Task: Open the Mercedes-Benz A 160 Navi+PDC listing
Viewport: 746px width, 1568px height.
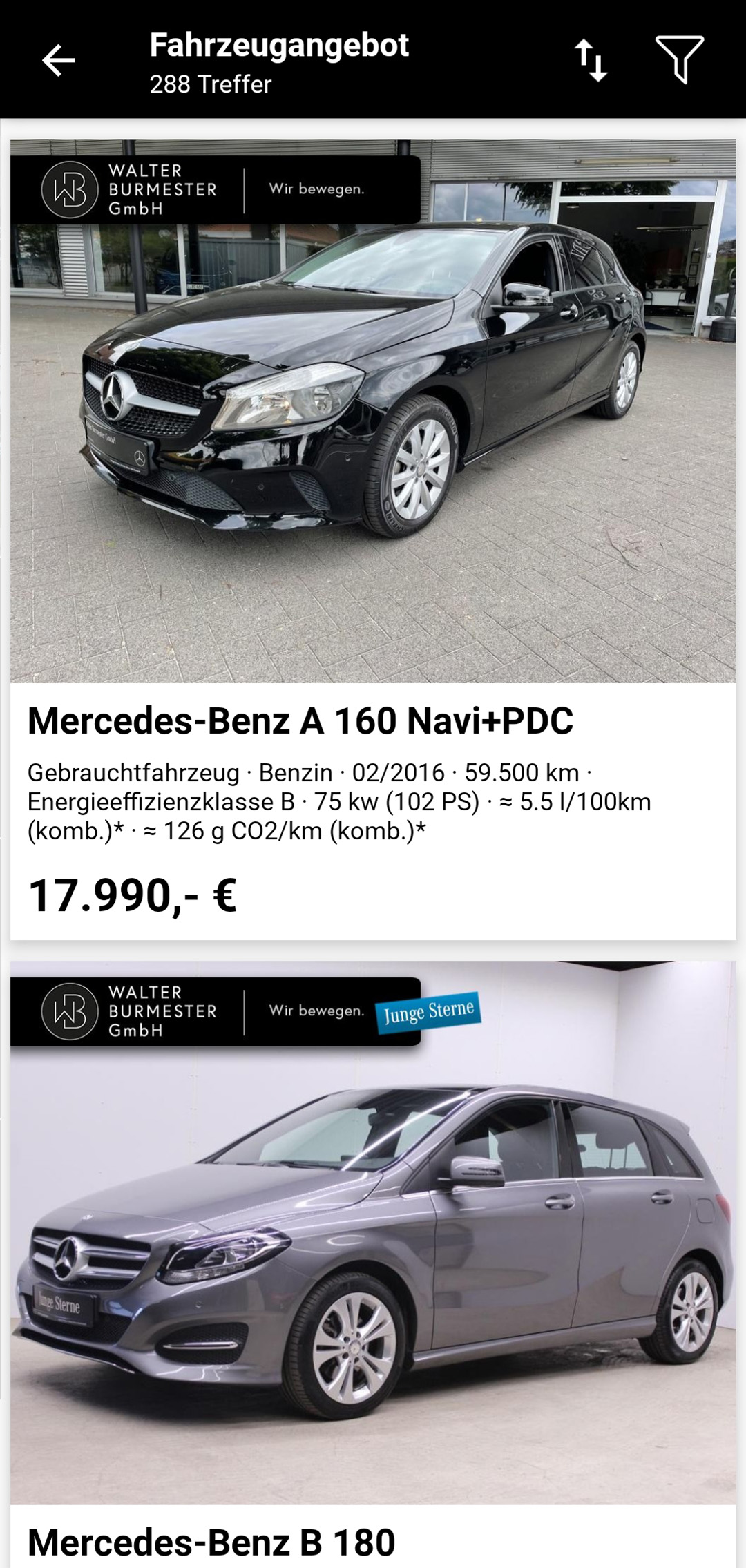Action: pos(373,539)
